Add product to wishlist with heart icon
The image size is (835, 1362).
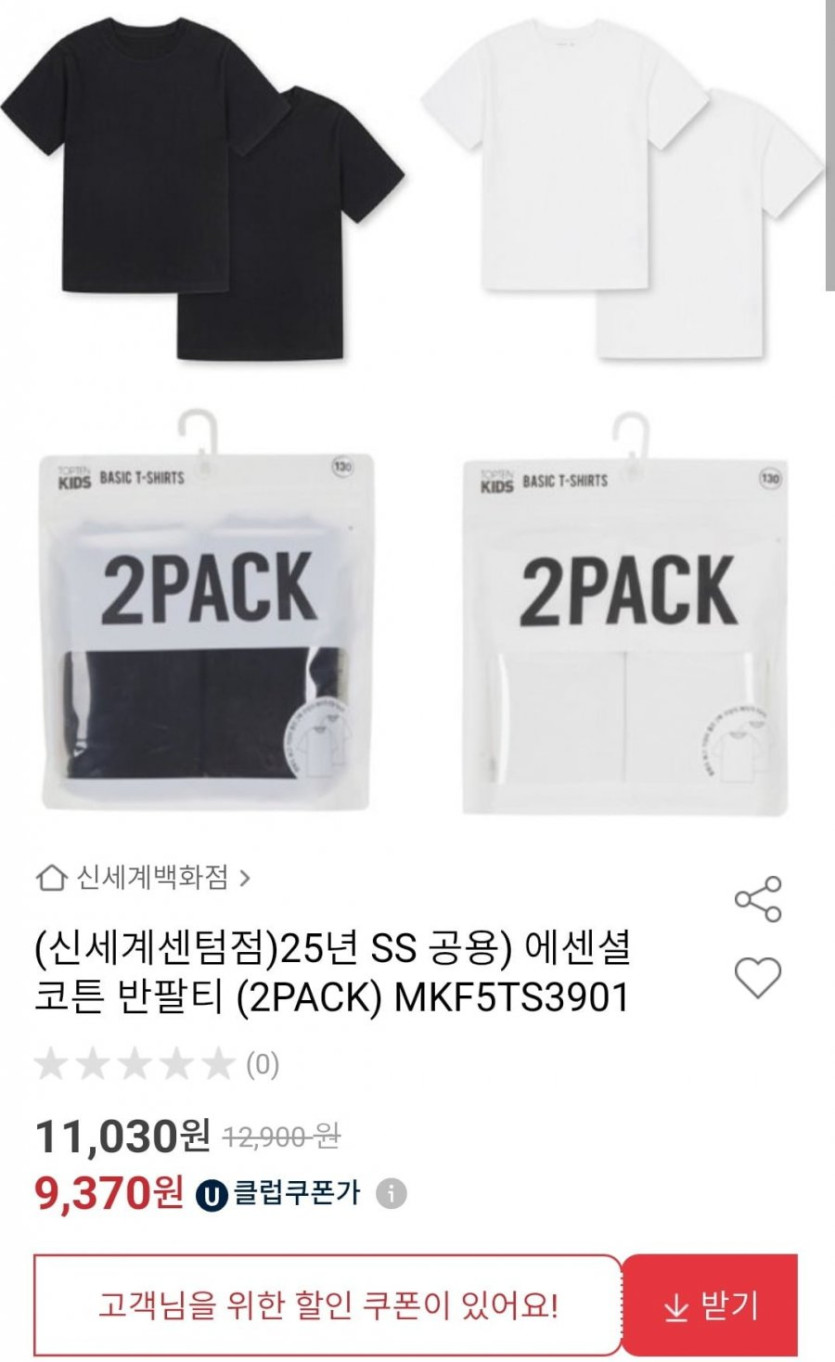(x=757, y=977)
